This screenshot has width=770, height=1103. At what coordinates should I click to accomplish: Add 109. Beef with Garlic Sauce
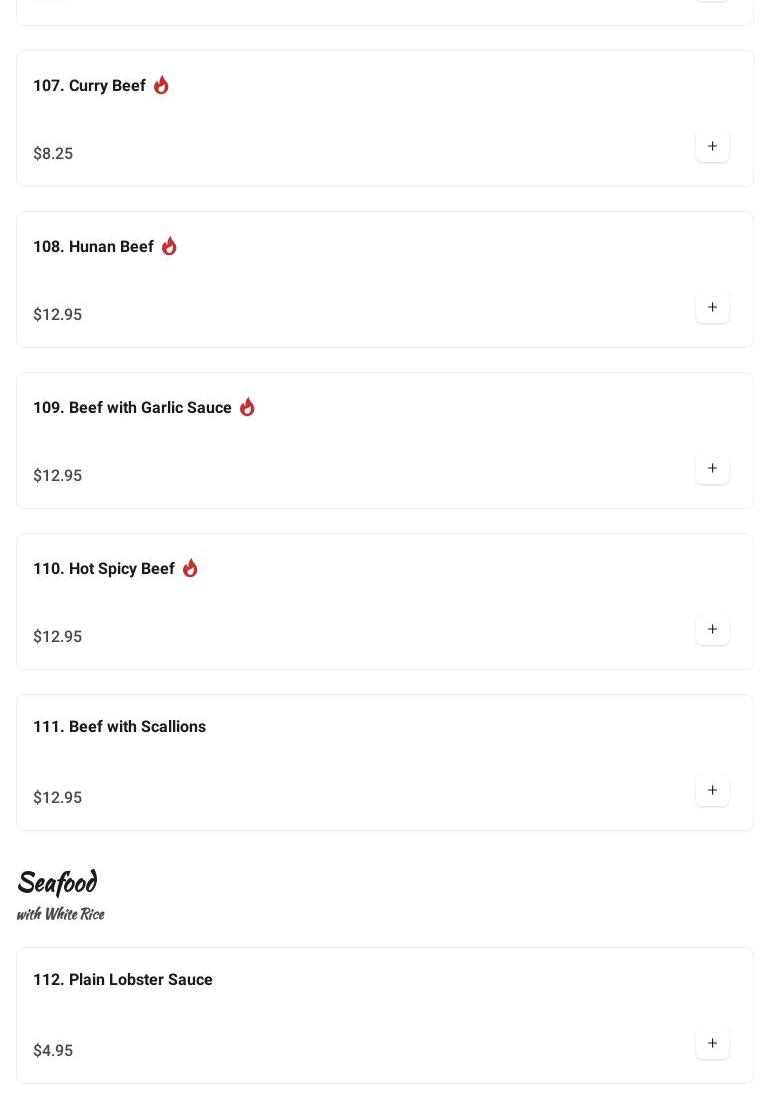pyautogui.click(x=712, y=468)
